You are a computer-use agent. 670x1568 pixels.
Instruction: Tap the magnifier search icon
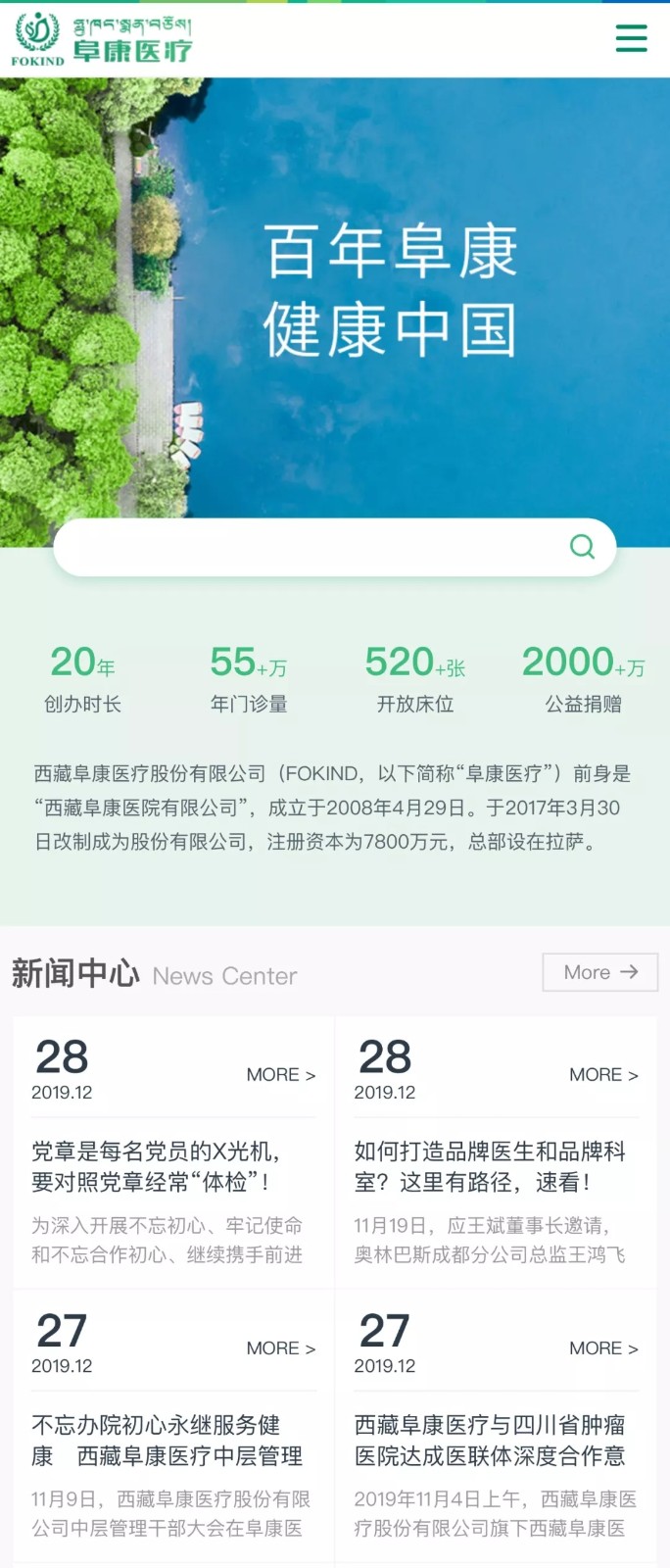point(582,547)
